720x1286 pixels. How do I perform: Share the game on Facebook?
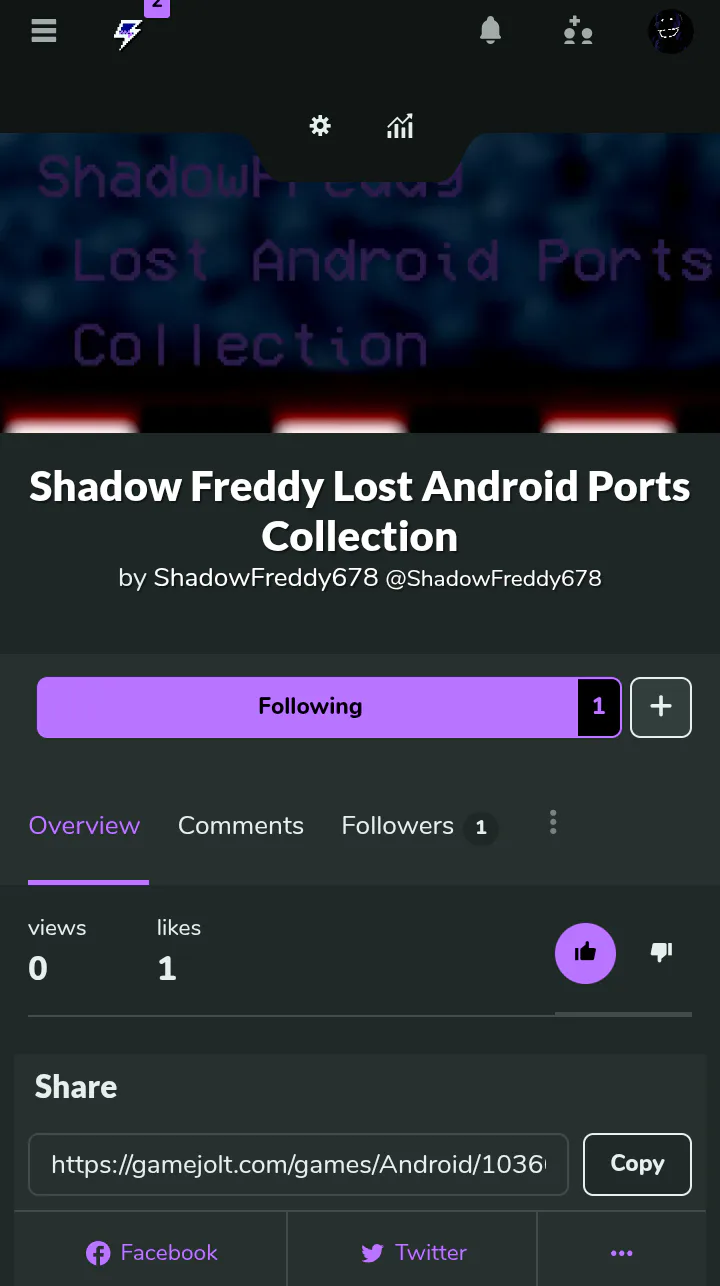coord(152,1253)
